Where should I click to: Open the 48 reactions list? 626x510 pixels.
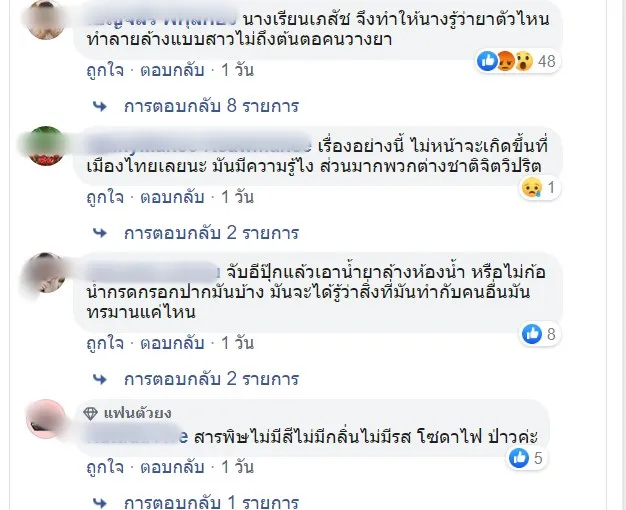click(x=518, y=62)
